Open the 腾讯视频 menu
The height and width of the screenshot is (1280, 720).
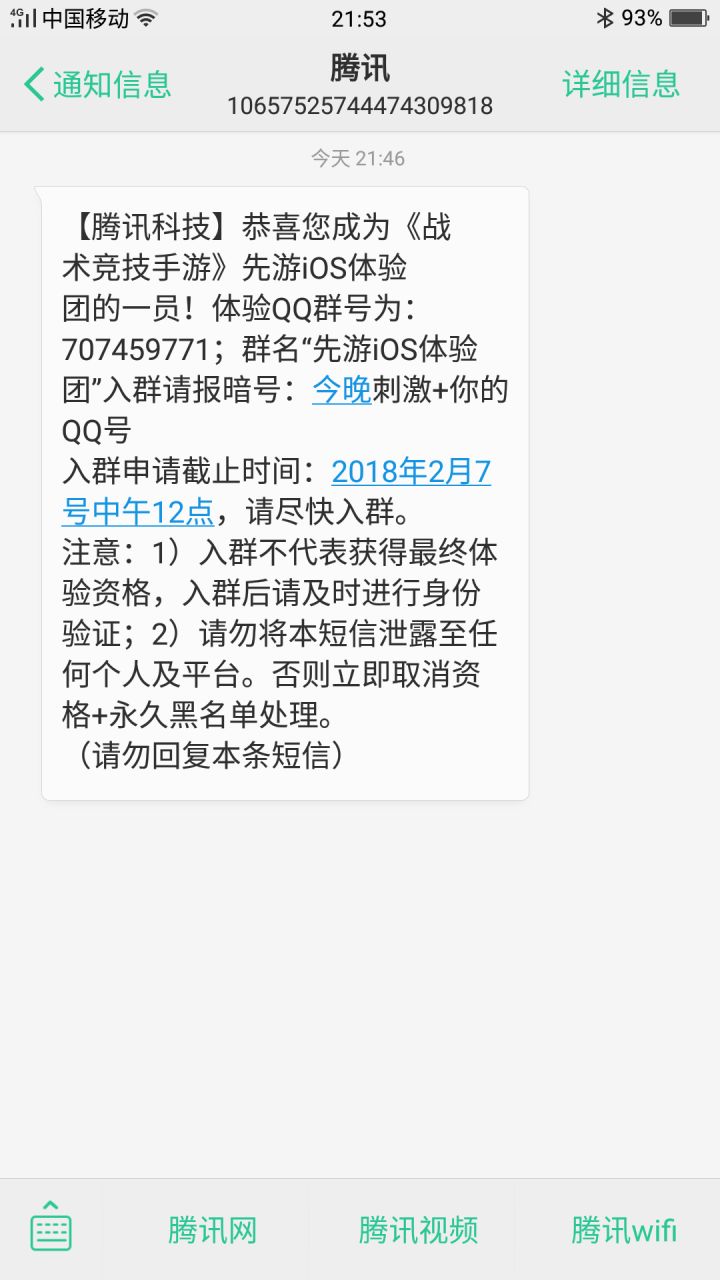click(418, 1230)
